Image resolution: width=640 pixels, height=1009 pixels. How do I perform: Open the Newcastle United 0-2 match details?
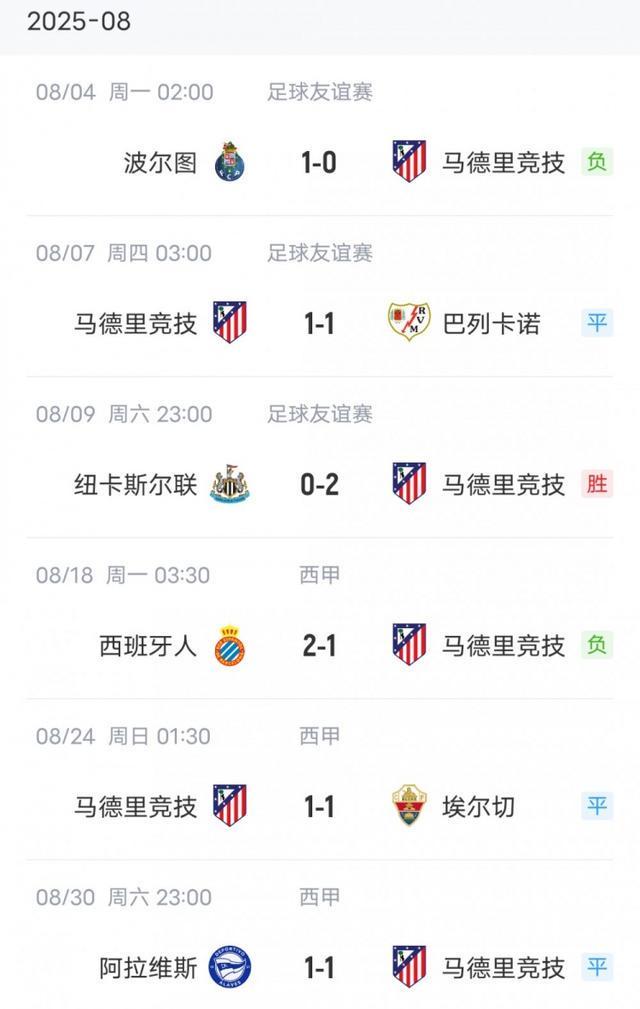click(319, 485)
